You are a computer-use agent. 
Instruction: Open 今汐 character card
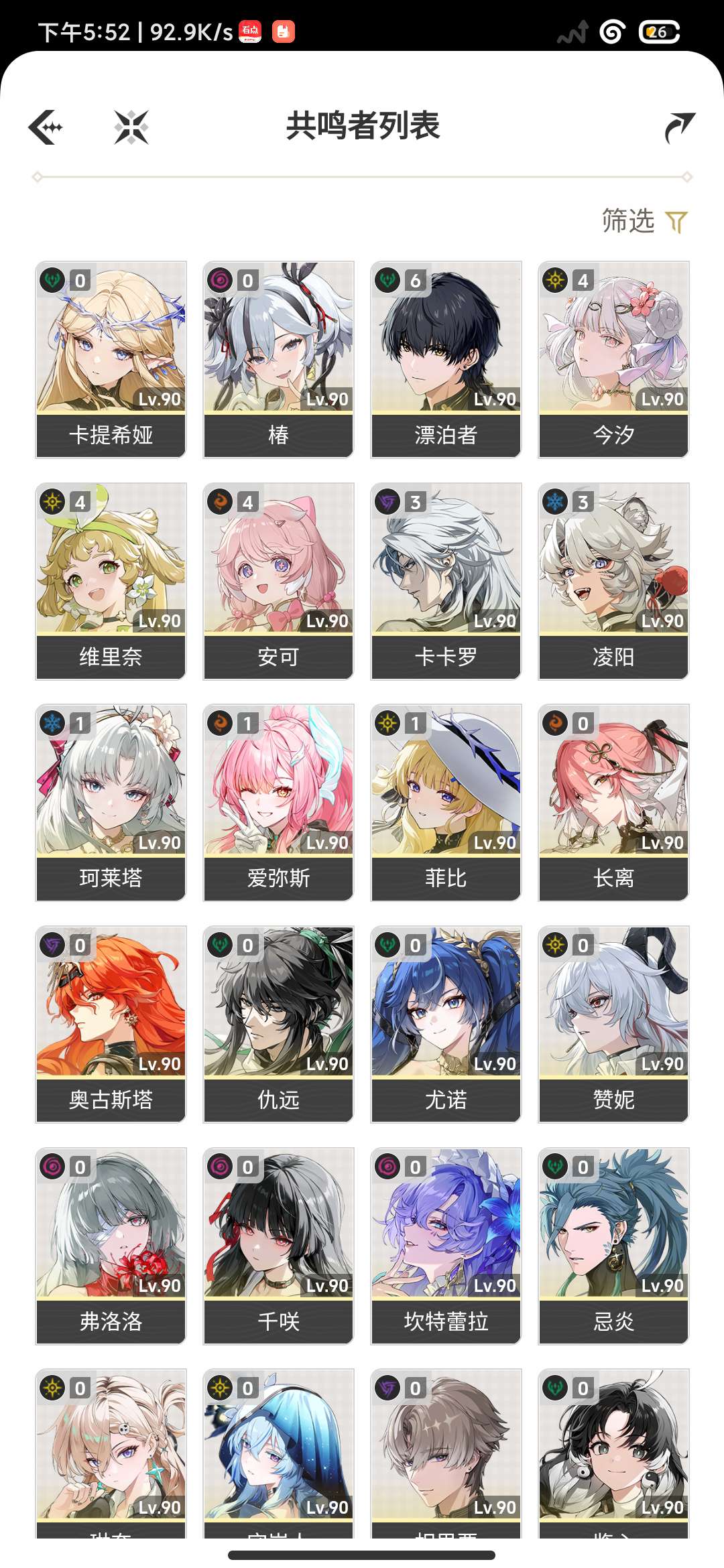point(613,360)
